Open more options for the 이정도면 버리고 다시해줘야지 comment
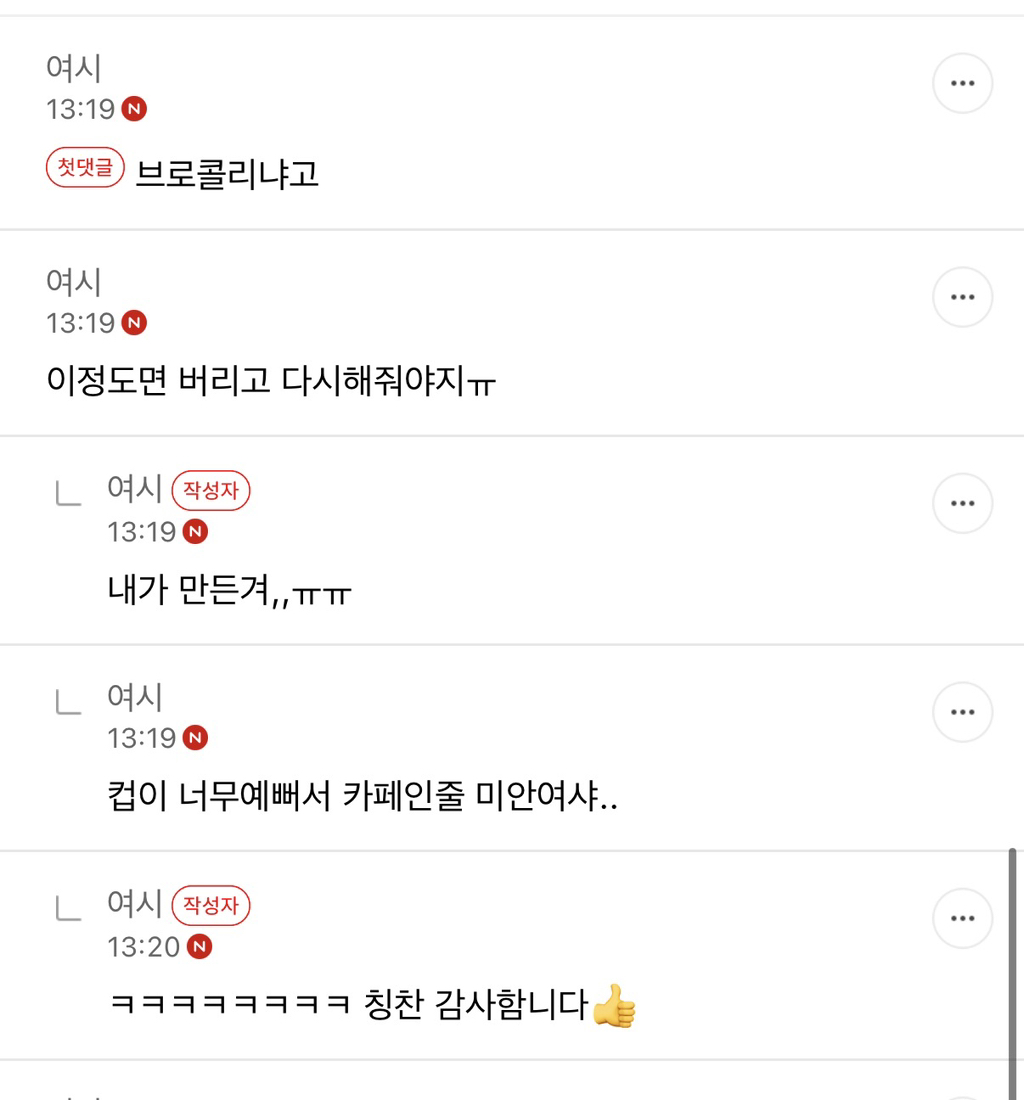Viewport: 1024px width, 1100px height. 962,298
